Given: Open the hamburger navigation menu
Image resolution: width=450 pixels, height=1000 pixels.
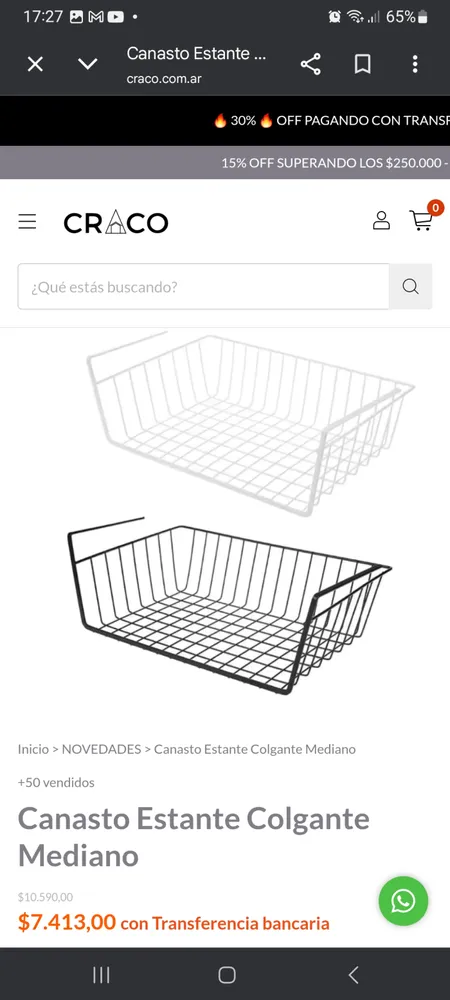Looking at the screenshot, I should click(x=27, y=222).
